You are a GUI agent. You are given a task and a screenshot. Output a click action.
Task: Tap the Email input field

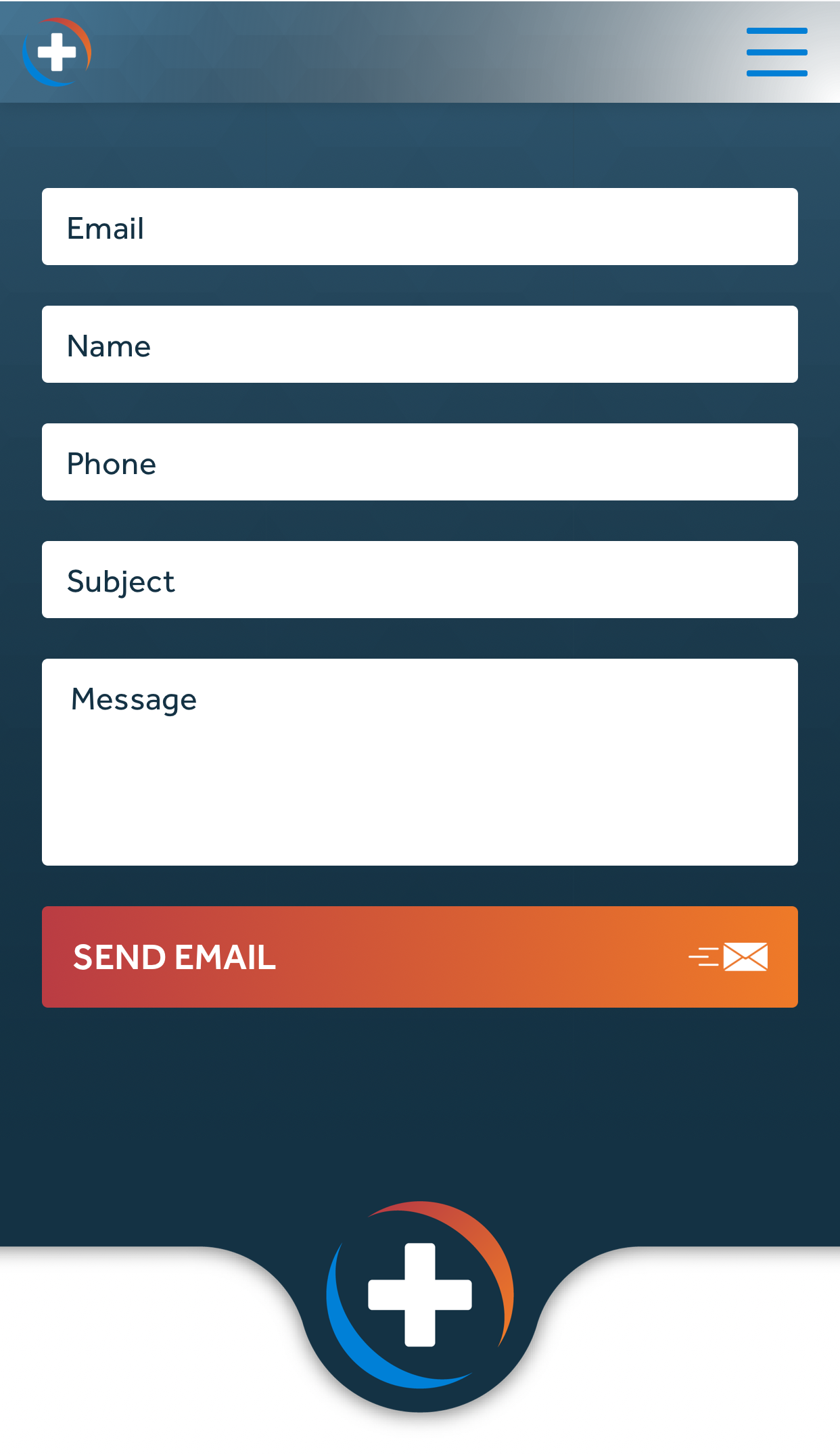(x=419, y=227)
